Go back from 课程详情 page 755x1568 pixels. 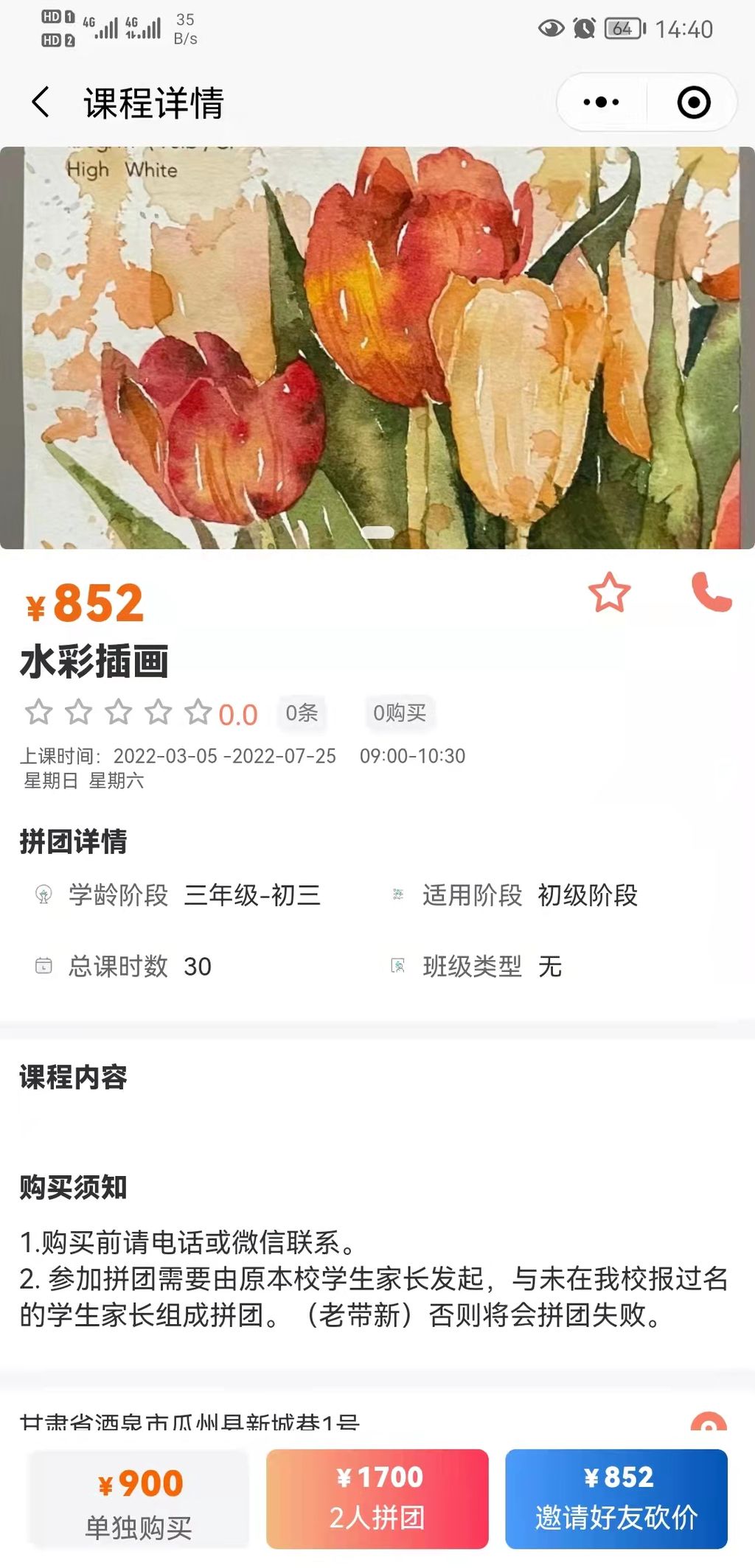[41, 102]
